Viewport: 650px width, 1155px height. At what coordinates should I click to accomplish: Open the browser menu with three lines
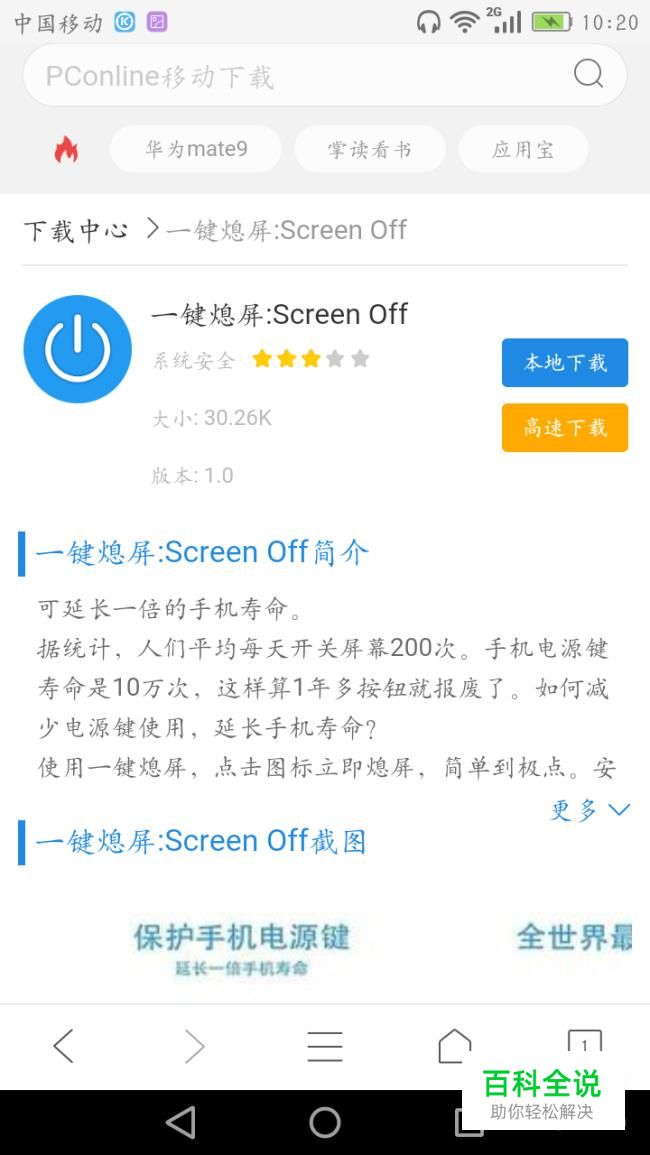click(x=325, y=1046)
